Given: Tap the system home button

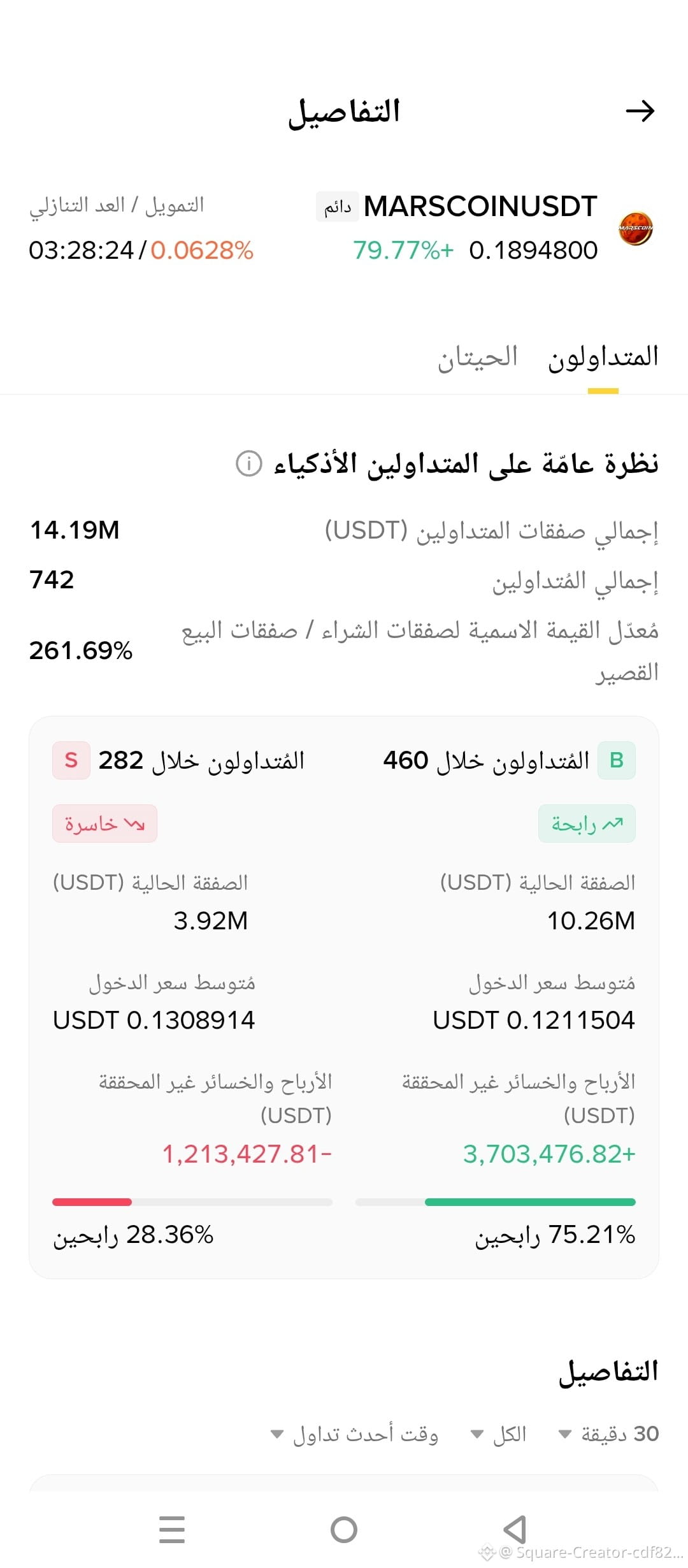Looking at the screenshot, I should 344,1530.
